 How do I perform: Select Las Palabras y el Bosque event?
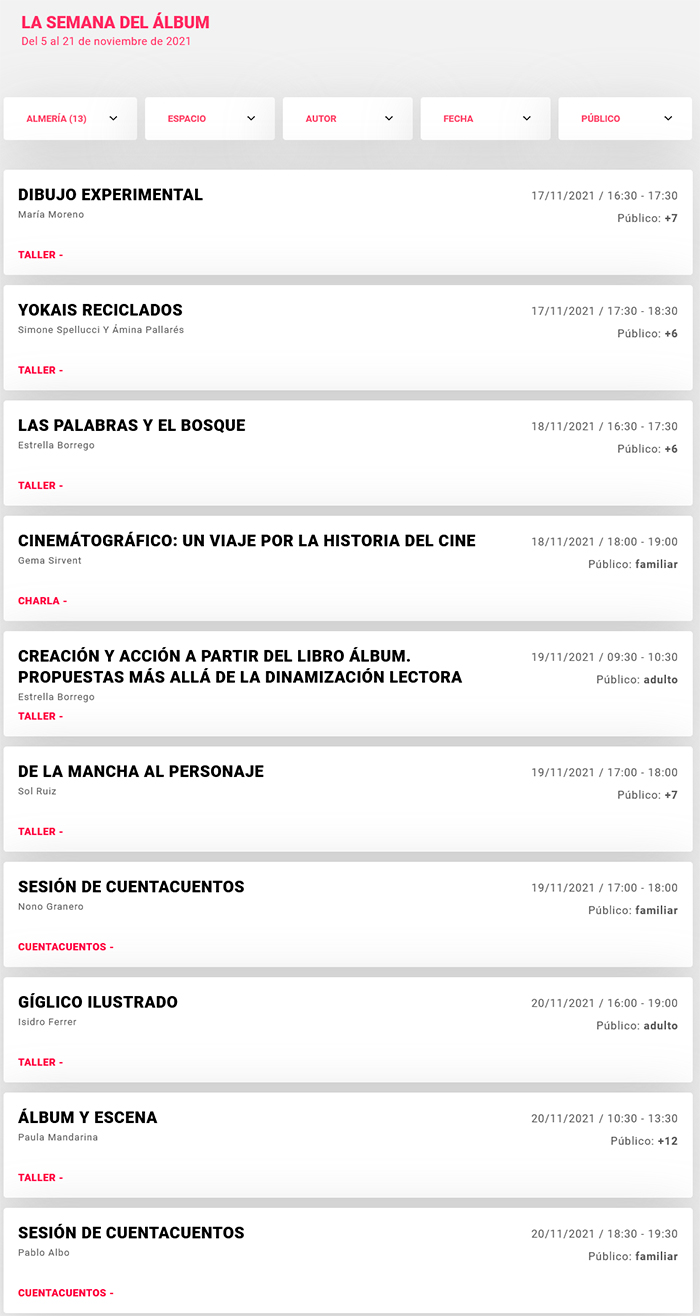click(x=348, y=453)
